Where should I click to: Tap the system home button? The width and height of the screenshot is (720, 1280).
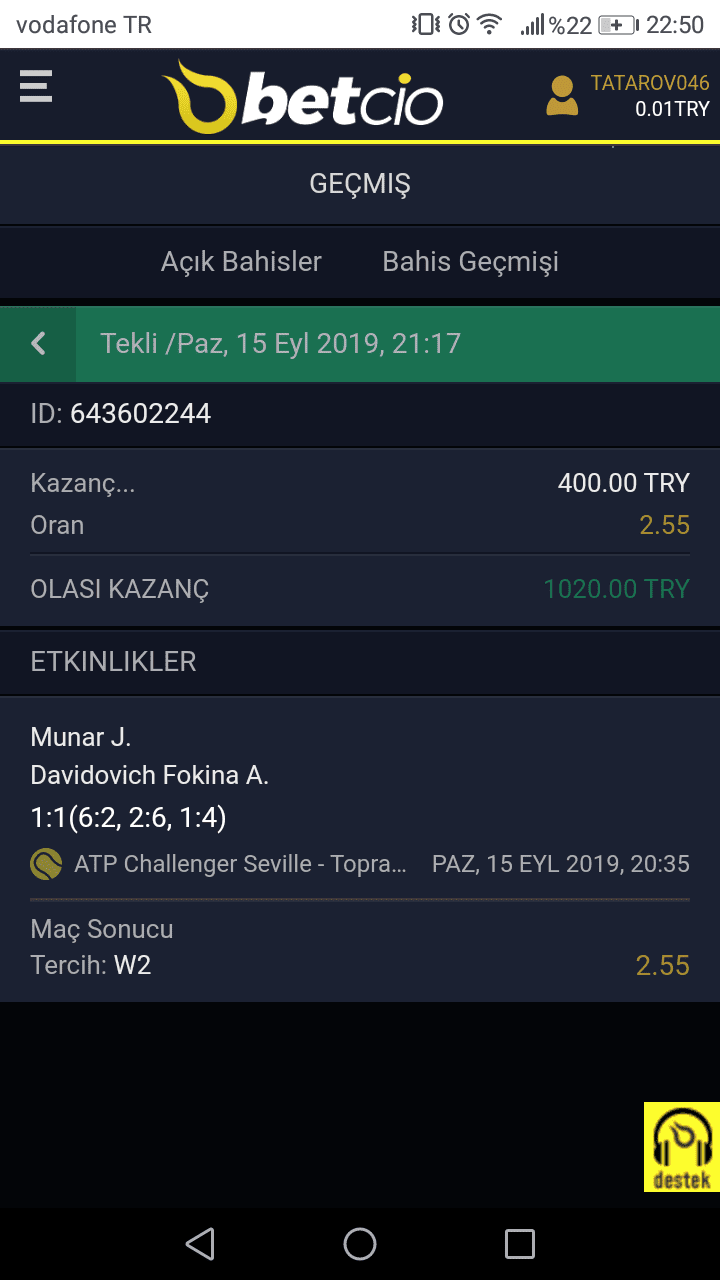pyautogui.click(x=360, y=1244)
